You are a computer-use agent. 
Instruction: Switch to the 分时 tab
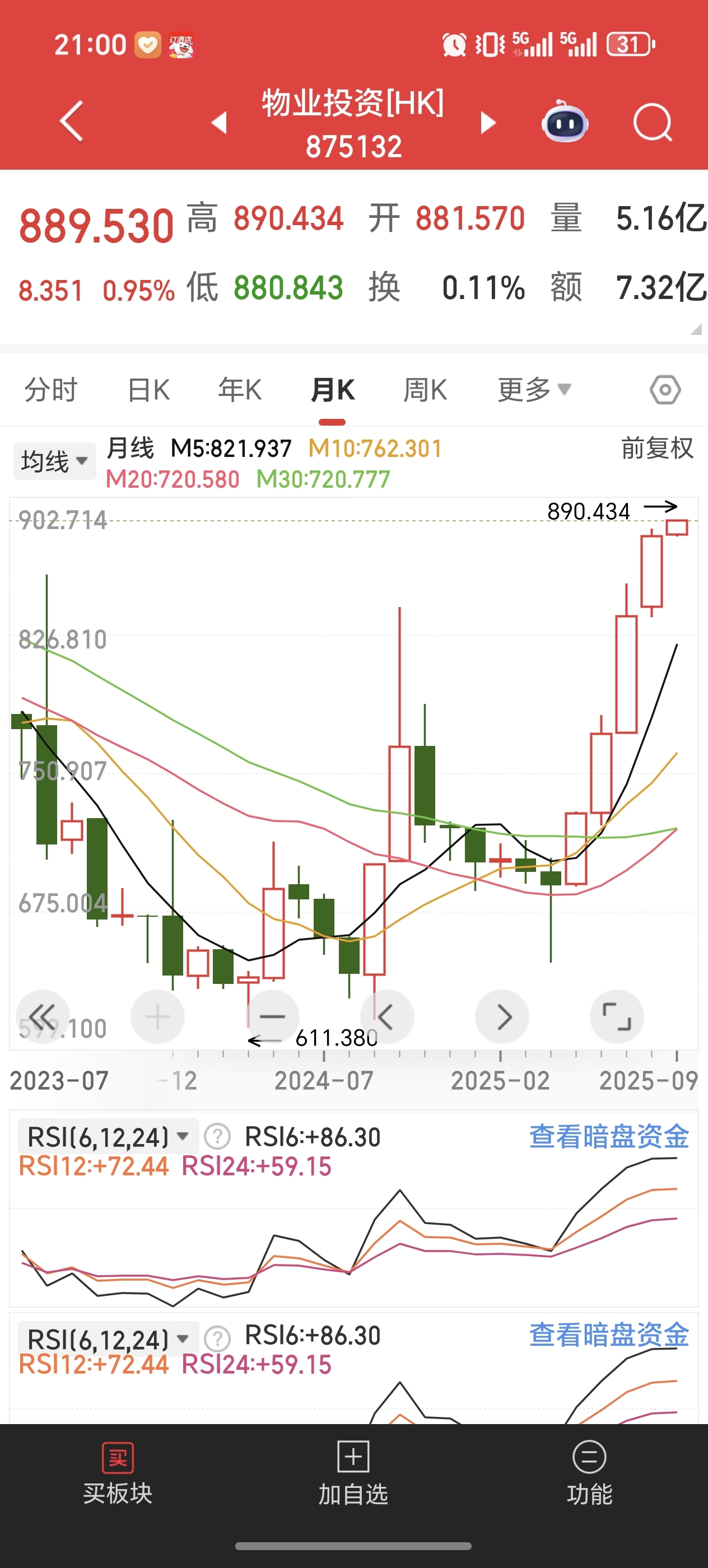(51, 390)
